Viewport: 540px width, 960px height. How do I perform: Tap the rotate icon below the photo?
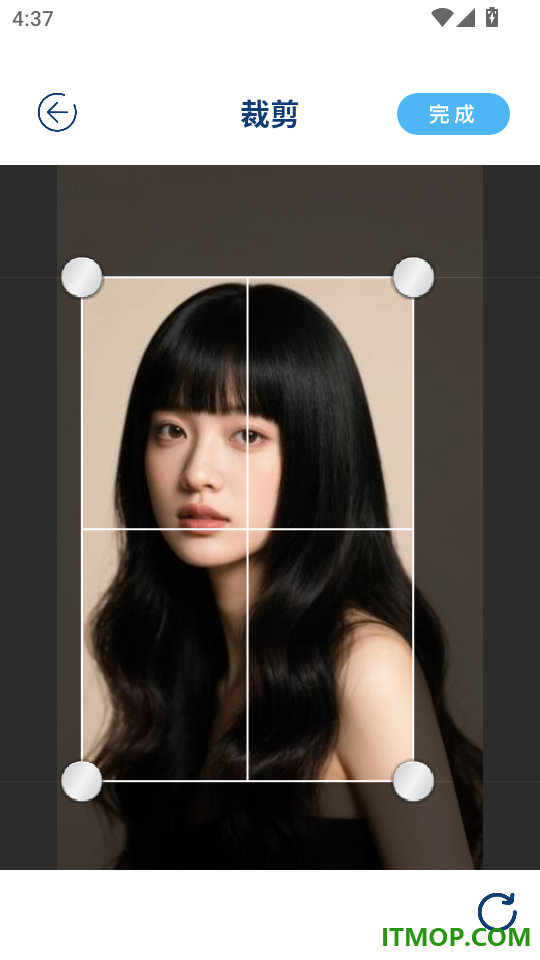(x=497, y=912)
